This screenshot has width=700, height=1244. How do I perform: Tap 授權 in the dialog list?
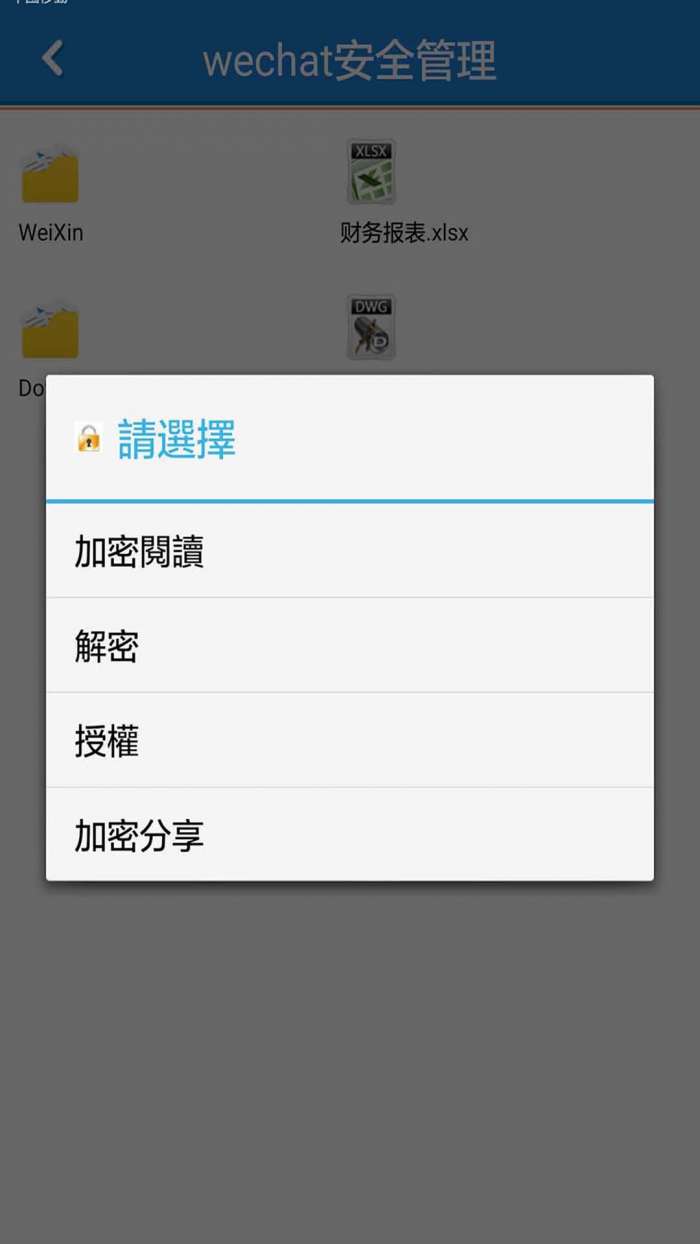349,741
